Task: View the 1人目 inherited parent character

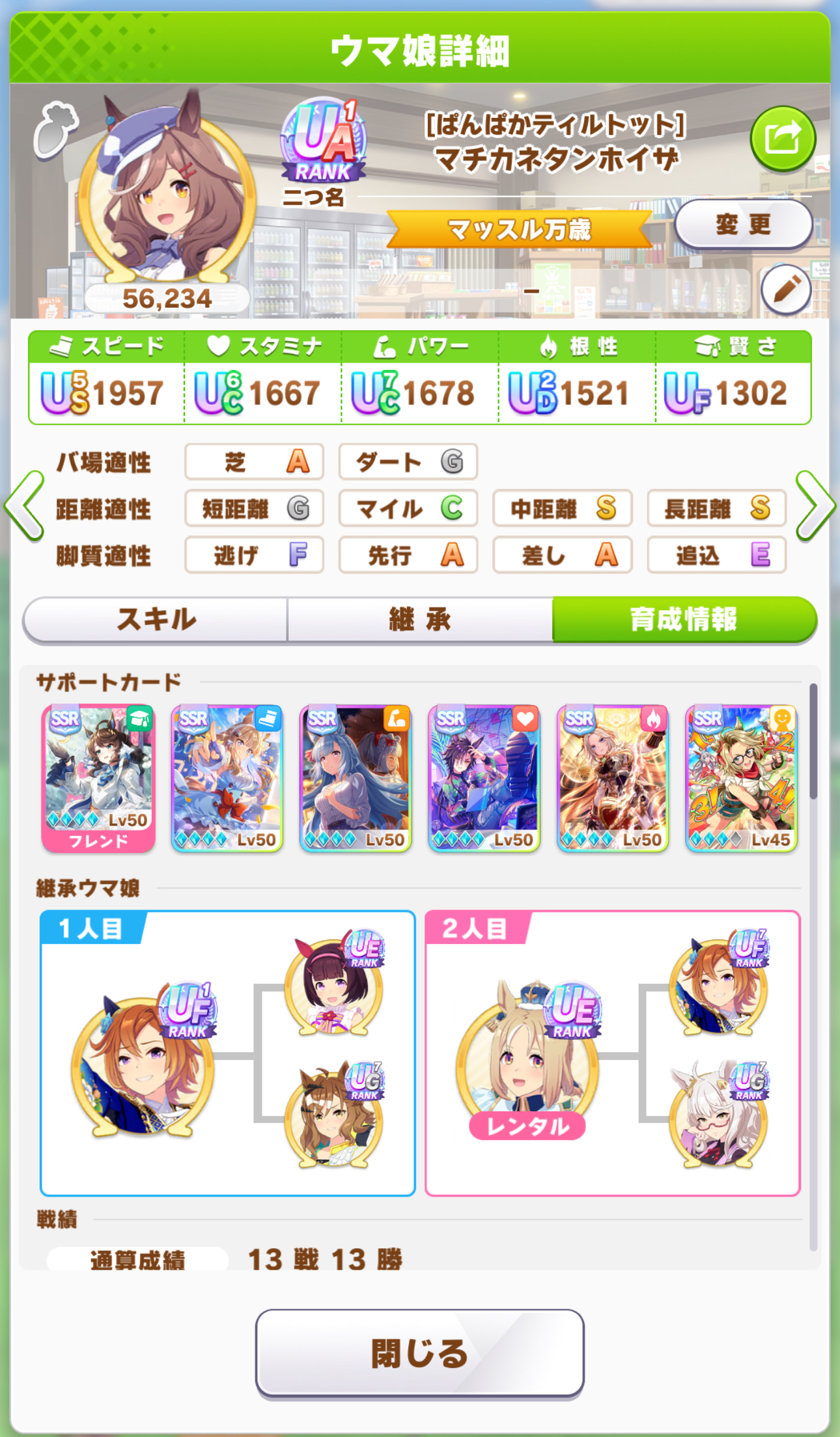Action: tap(142, 1061)
